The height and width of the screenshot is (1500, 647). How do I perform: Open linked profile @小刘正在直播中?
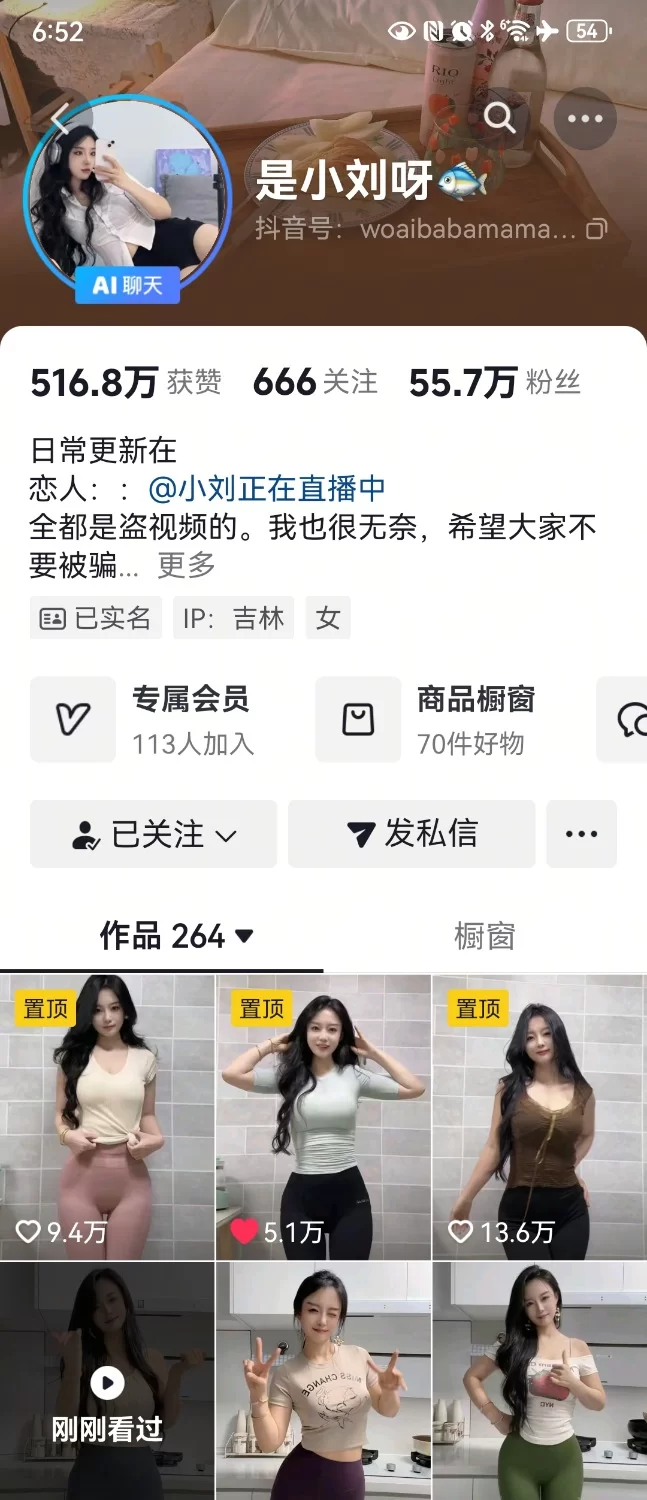(x=266, y=489)
